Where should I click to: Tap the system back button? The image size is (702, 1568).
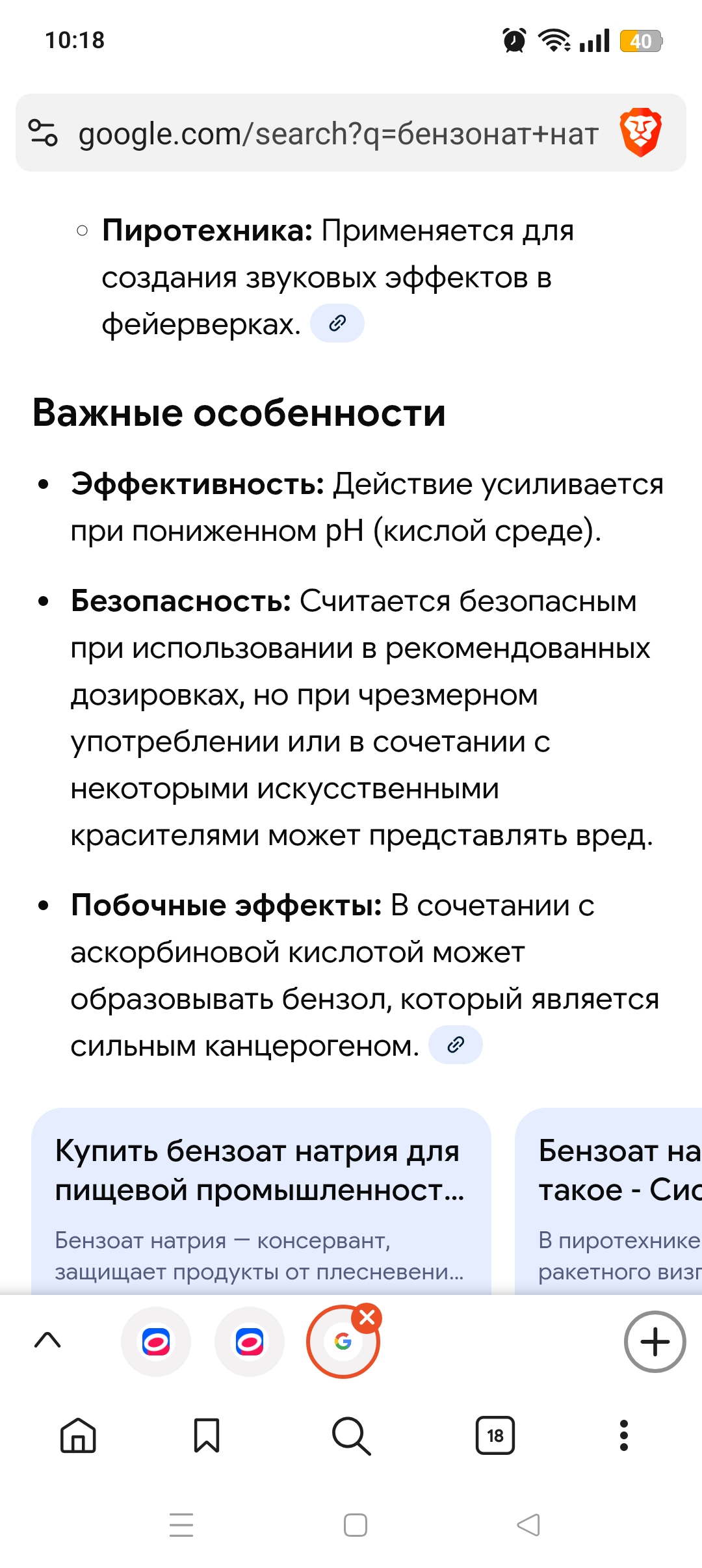[x=528, y=1524]
